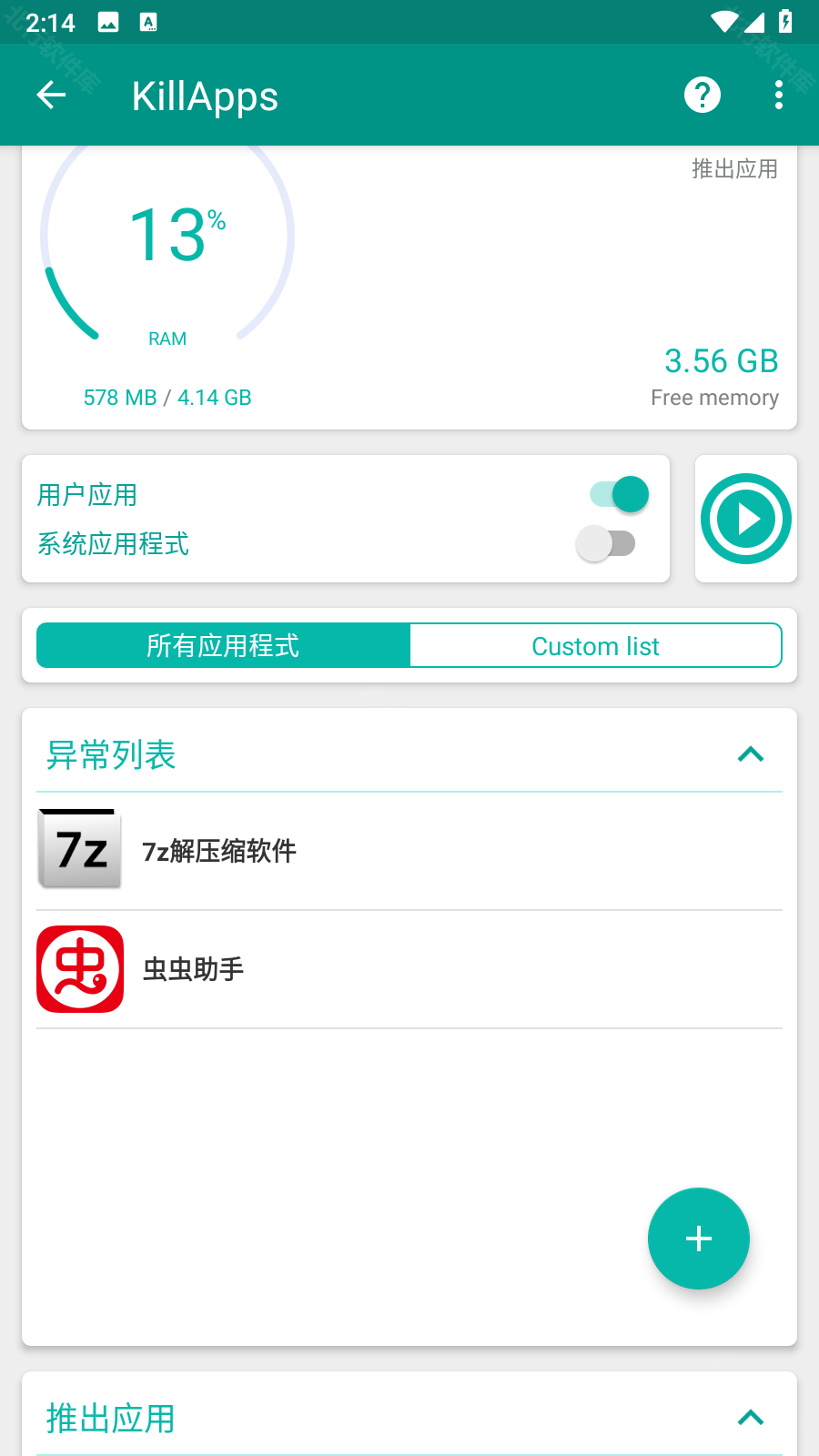
Task: Open the help question mark icon
Action: pos(702,95)
